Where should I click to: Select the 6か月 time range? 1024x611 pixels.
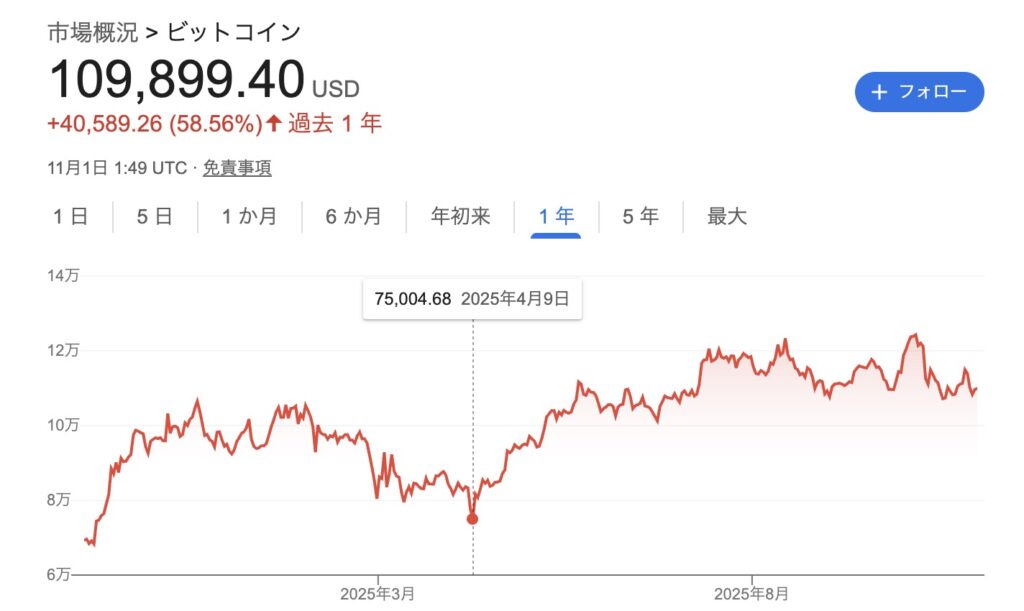(x=353, y=216)
